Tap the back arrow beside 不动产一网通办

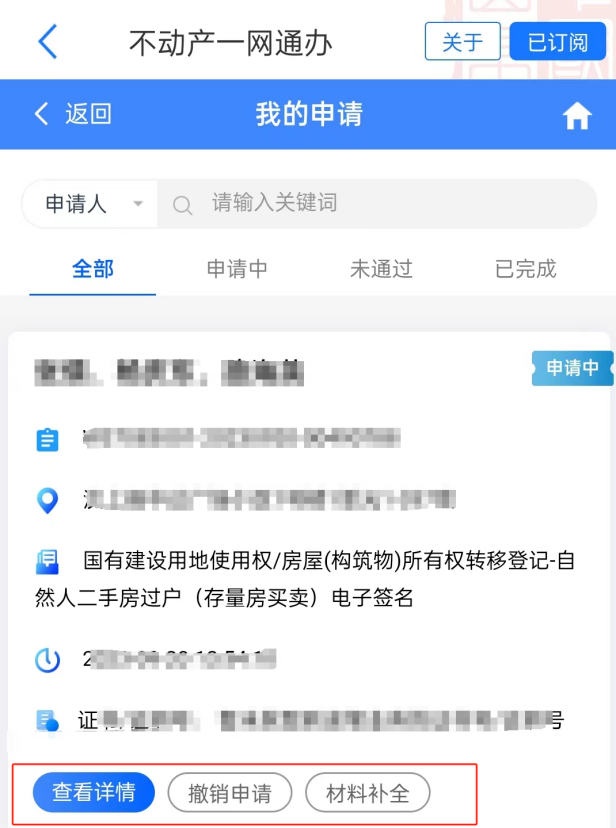(47, 42)
